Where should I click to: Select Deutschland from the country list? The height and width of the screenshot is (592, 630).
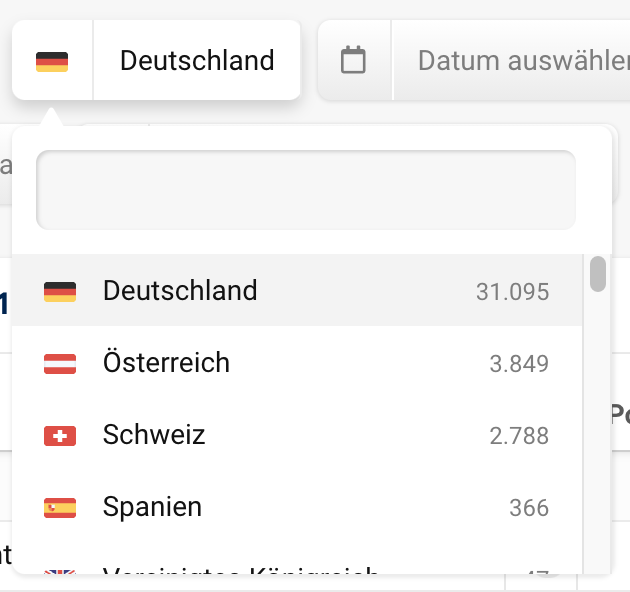[296, 291]
